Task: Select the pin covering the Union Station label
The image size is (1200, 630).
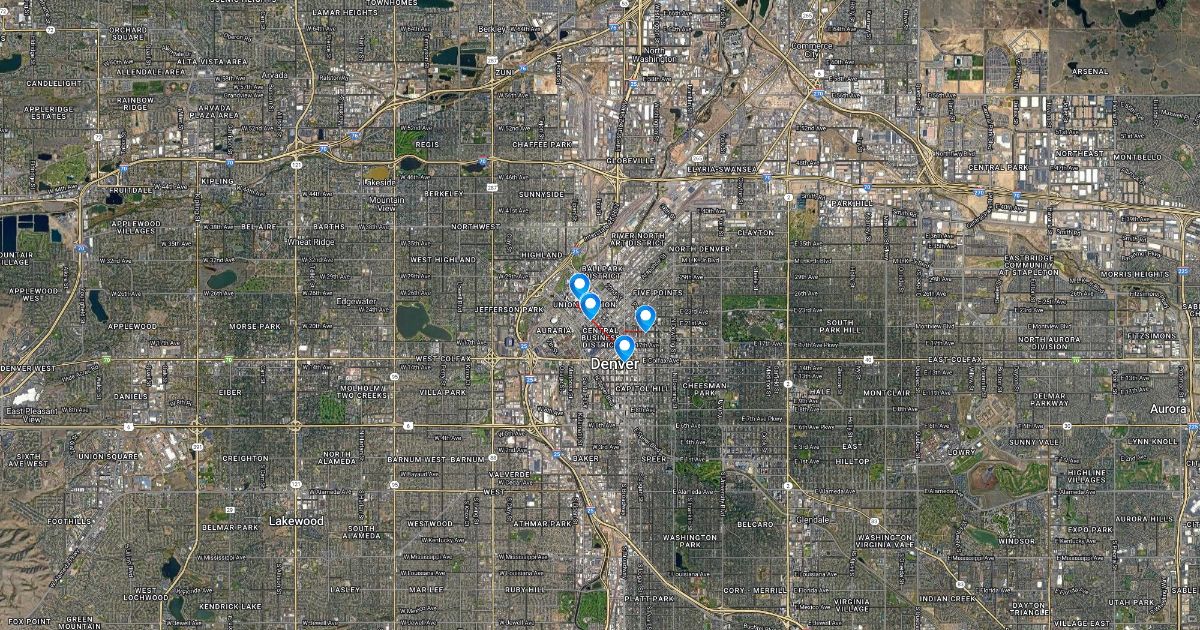Action: [590, 305]
